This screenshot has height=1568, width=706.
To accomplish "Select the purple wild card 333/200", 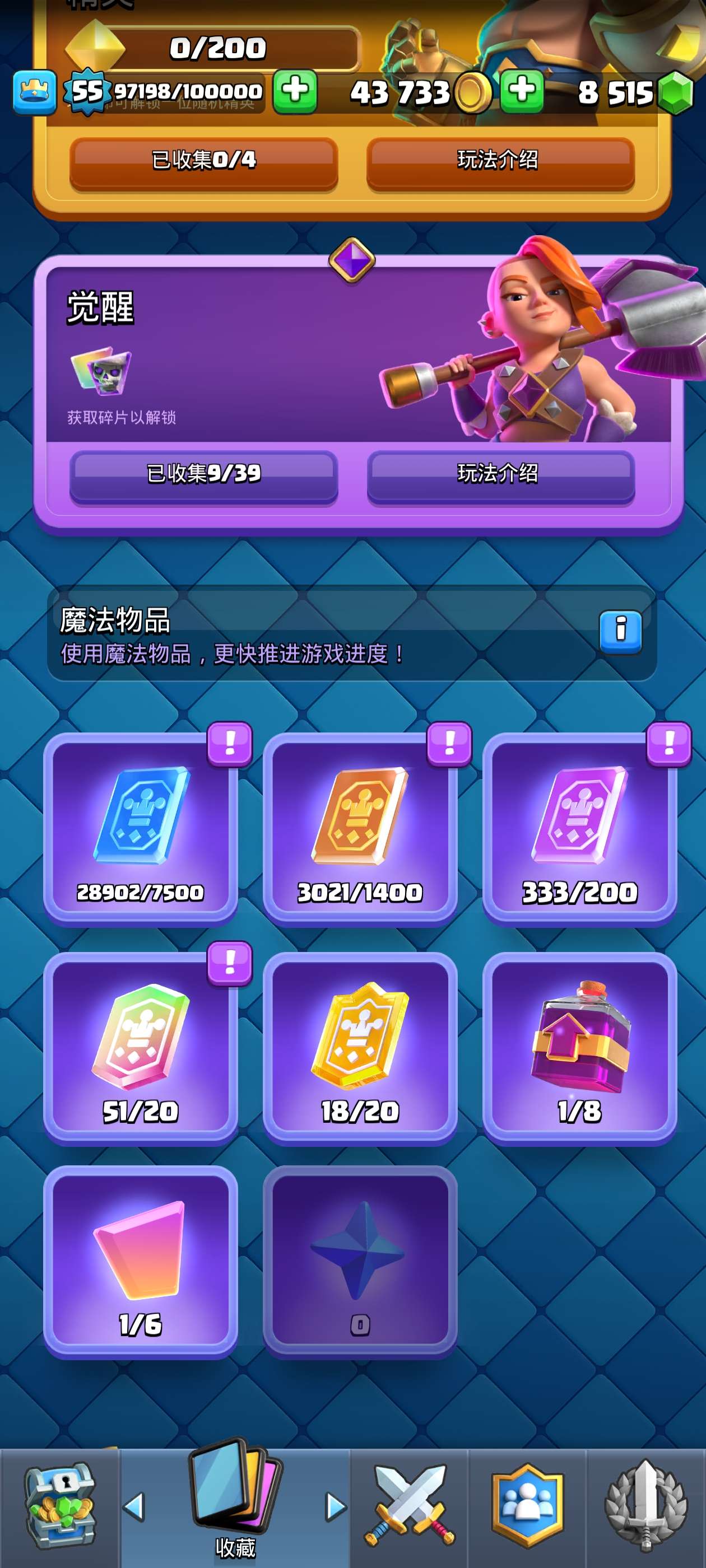I will tap(579, 828).
